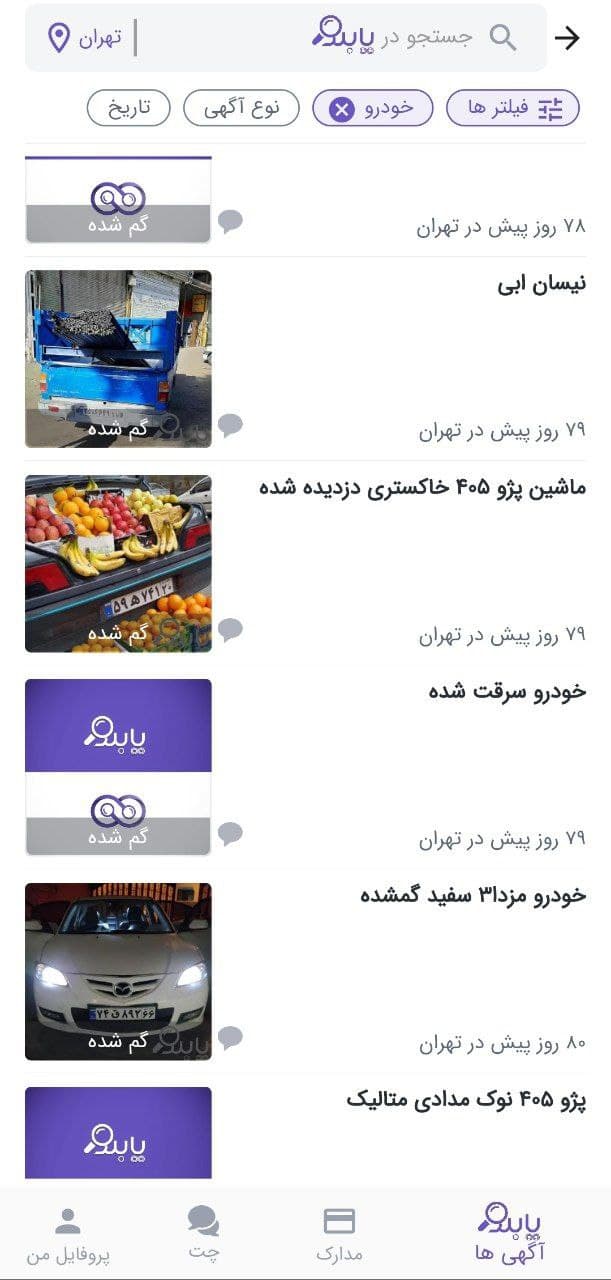Open the فیلتر ها filters button
The height and width of the screenshot is (1280, 611).
pyautogui.click(x=513, y=108)
